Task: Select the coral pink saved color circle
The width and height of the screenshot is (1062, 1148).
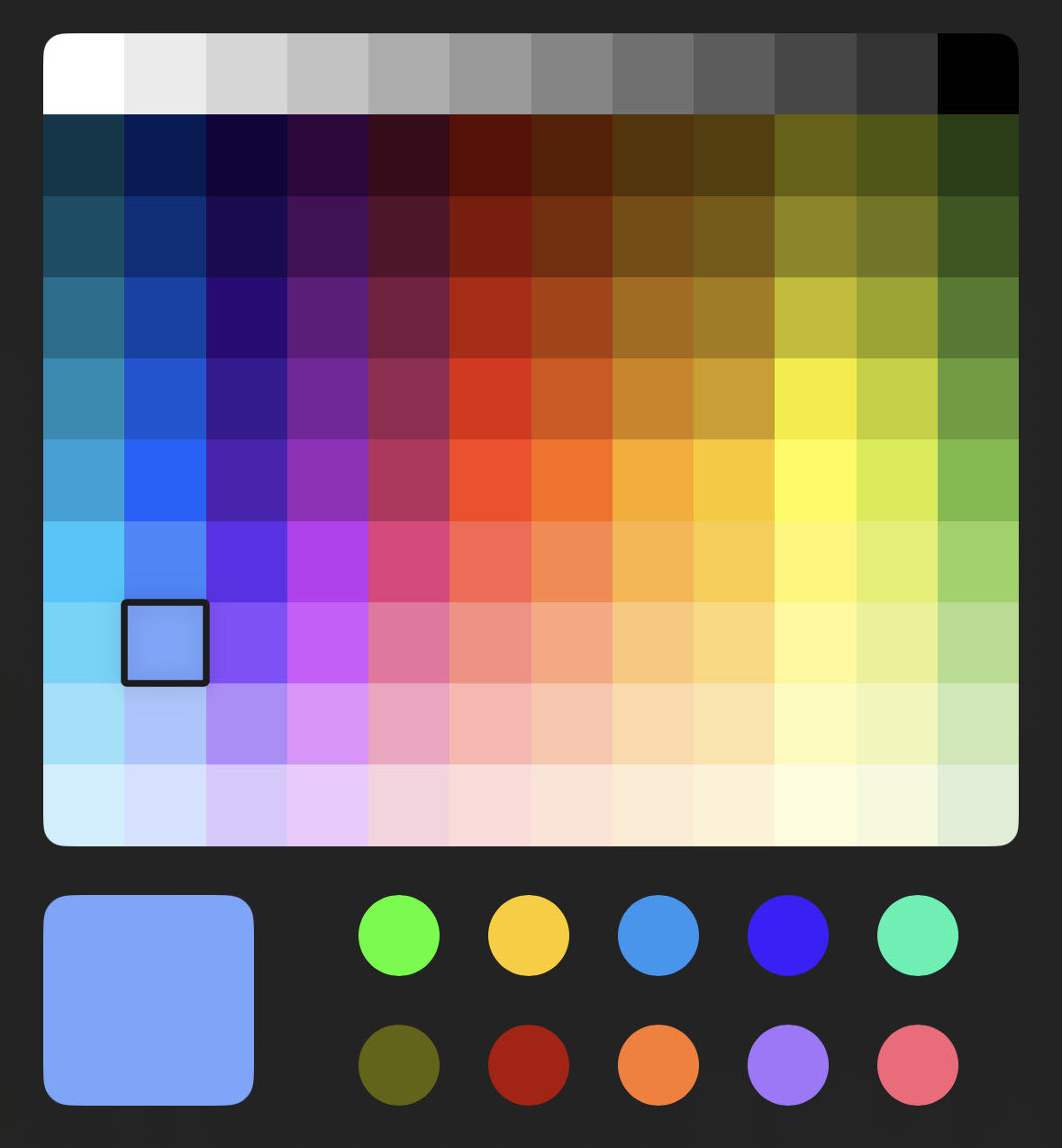Action: point(918,1065)
